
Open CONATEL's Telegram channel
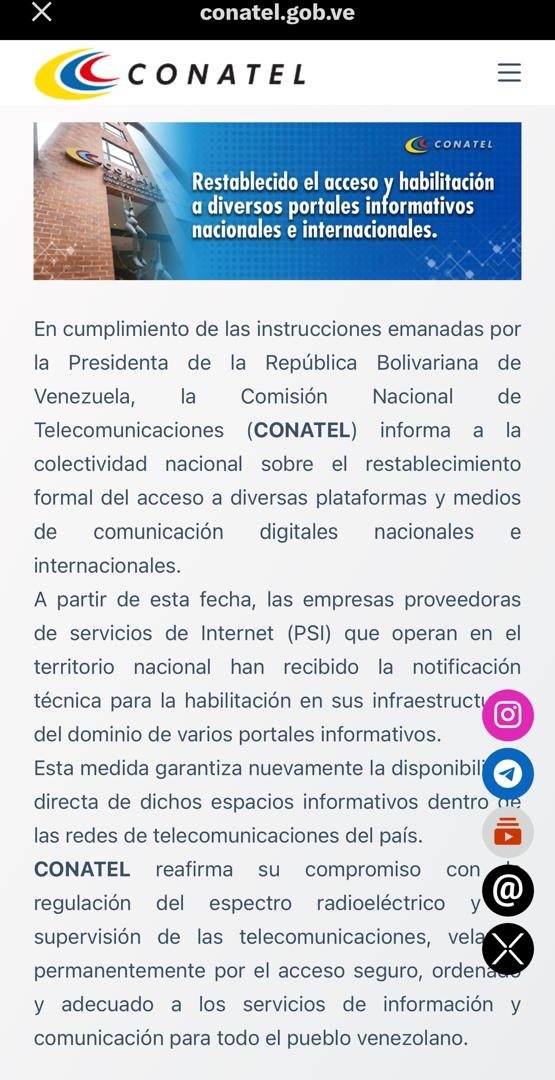[508, 773]
